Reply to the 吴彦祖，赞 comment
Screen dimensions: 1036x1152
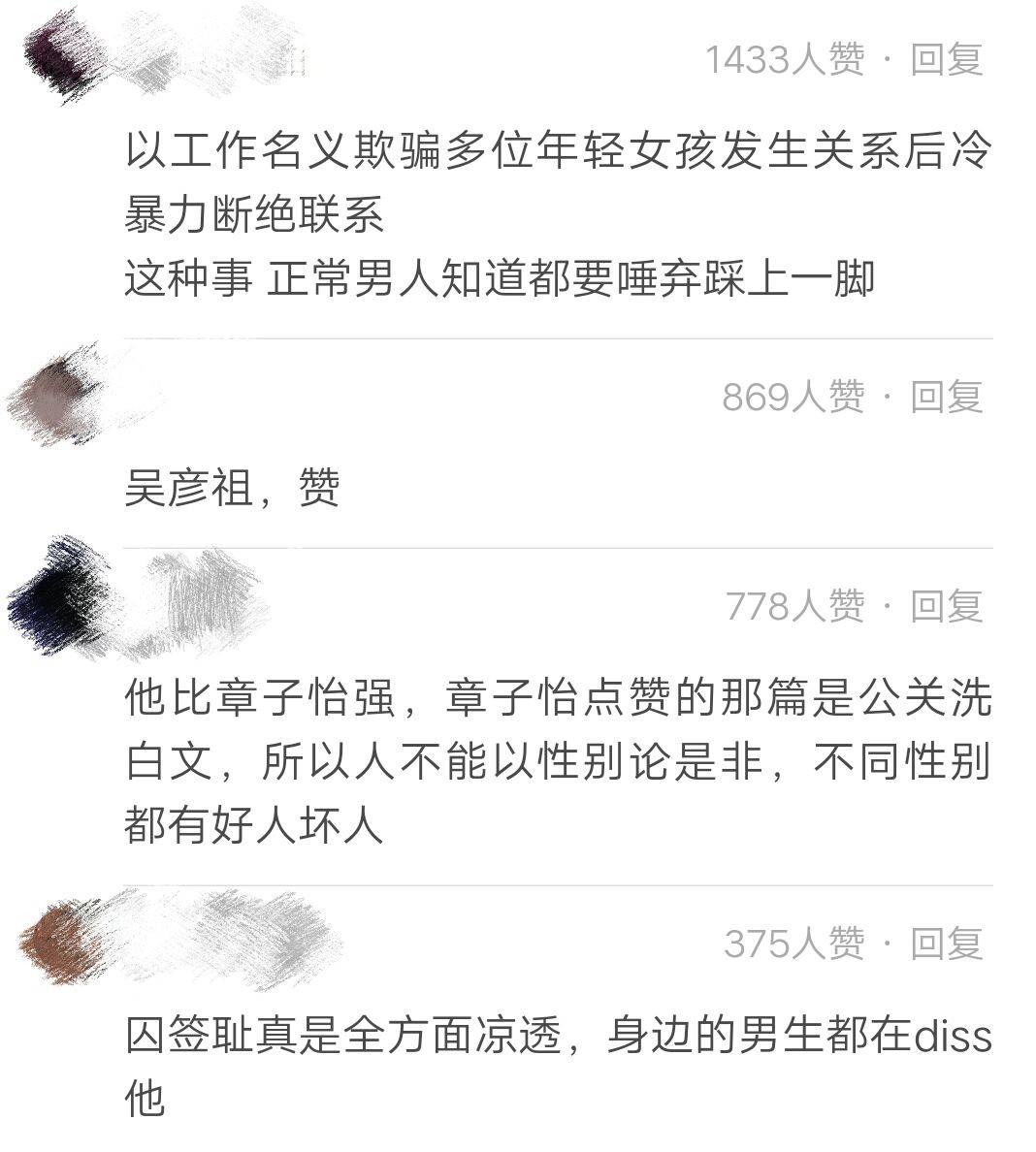946,397
